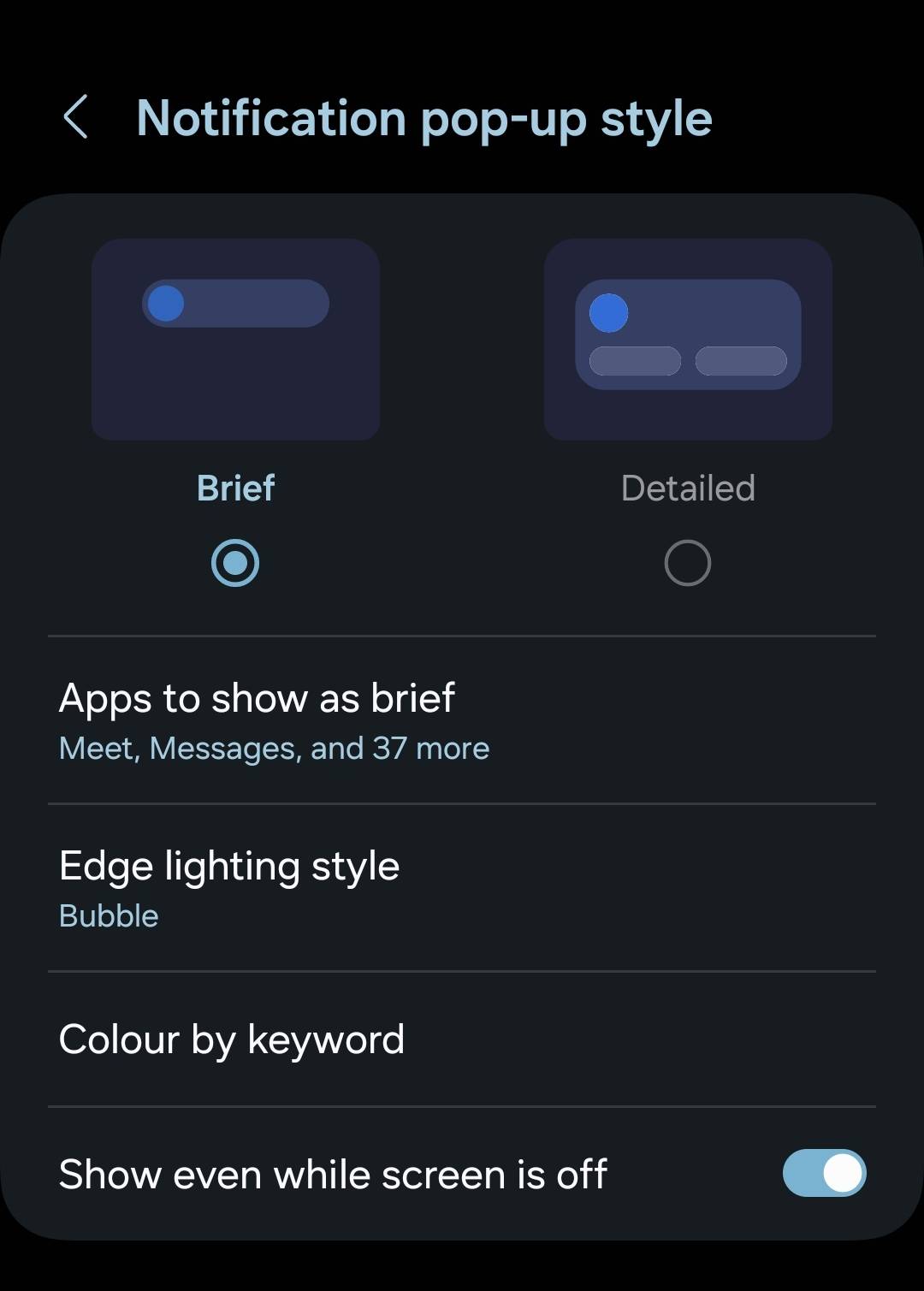Open Edge lighting style settings
The width and height of the screenshot is (924, 1291).
pyautogui.click(x=229, y=885)
